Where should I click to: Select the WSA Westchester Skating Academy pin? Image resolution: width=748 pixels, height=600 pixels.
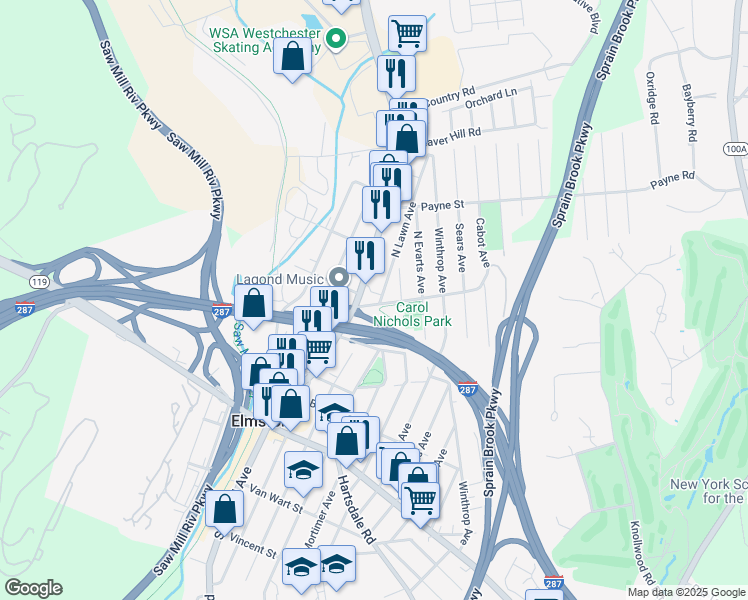click(337, 41)
